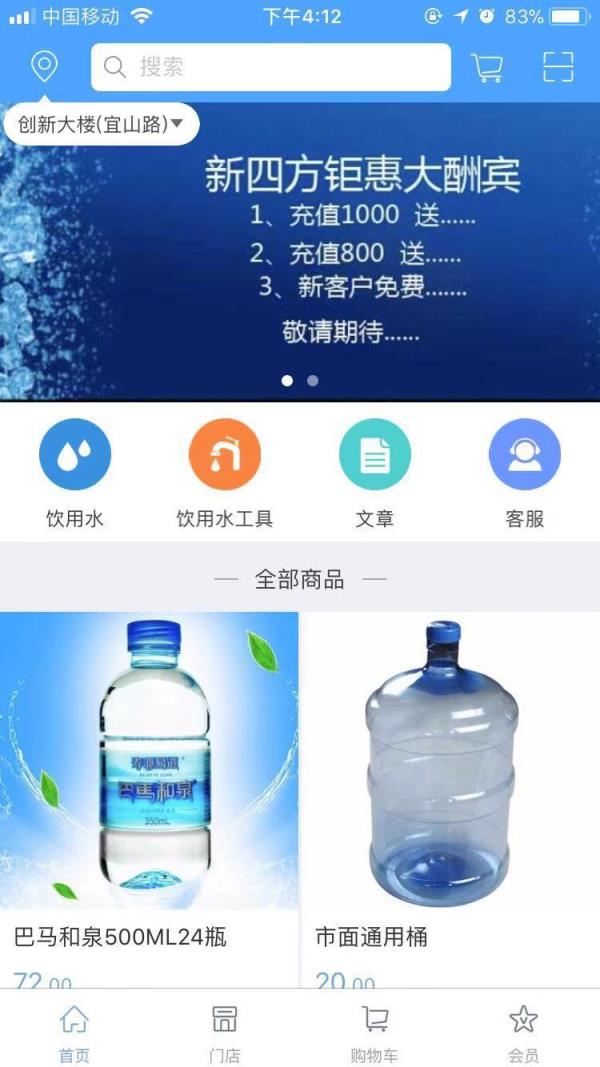Jump to the second banner page dot
The width and height of the screenshot is (600, 1067).
313,381
